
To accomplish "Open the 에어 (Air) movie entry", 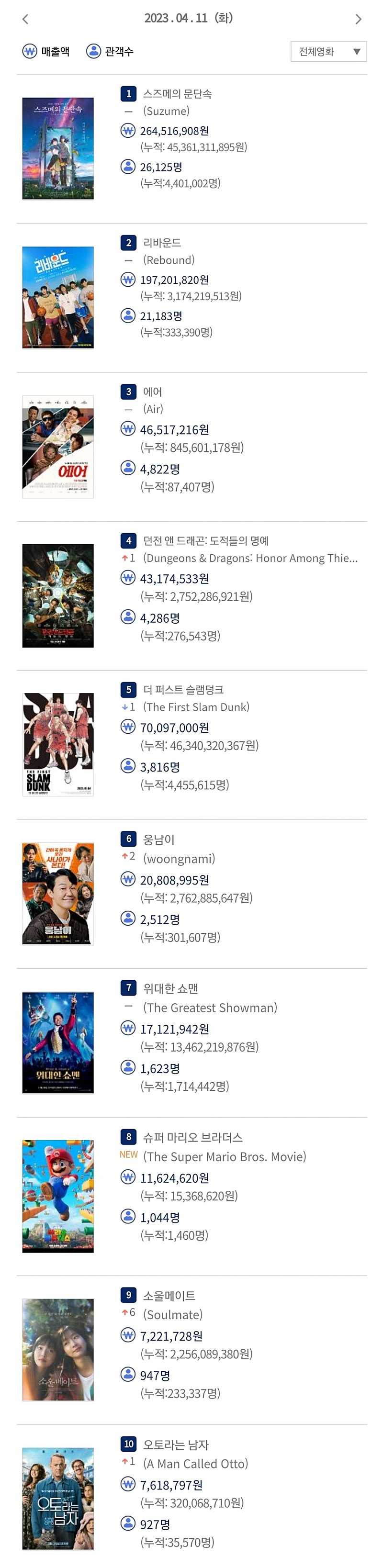I will (x=152, y=392).
